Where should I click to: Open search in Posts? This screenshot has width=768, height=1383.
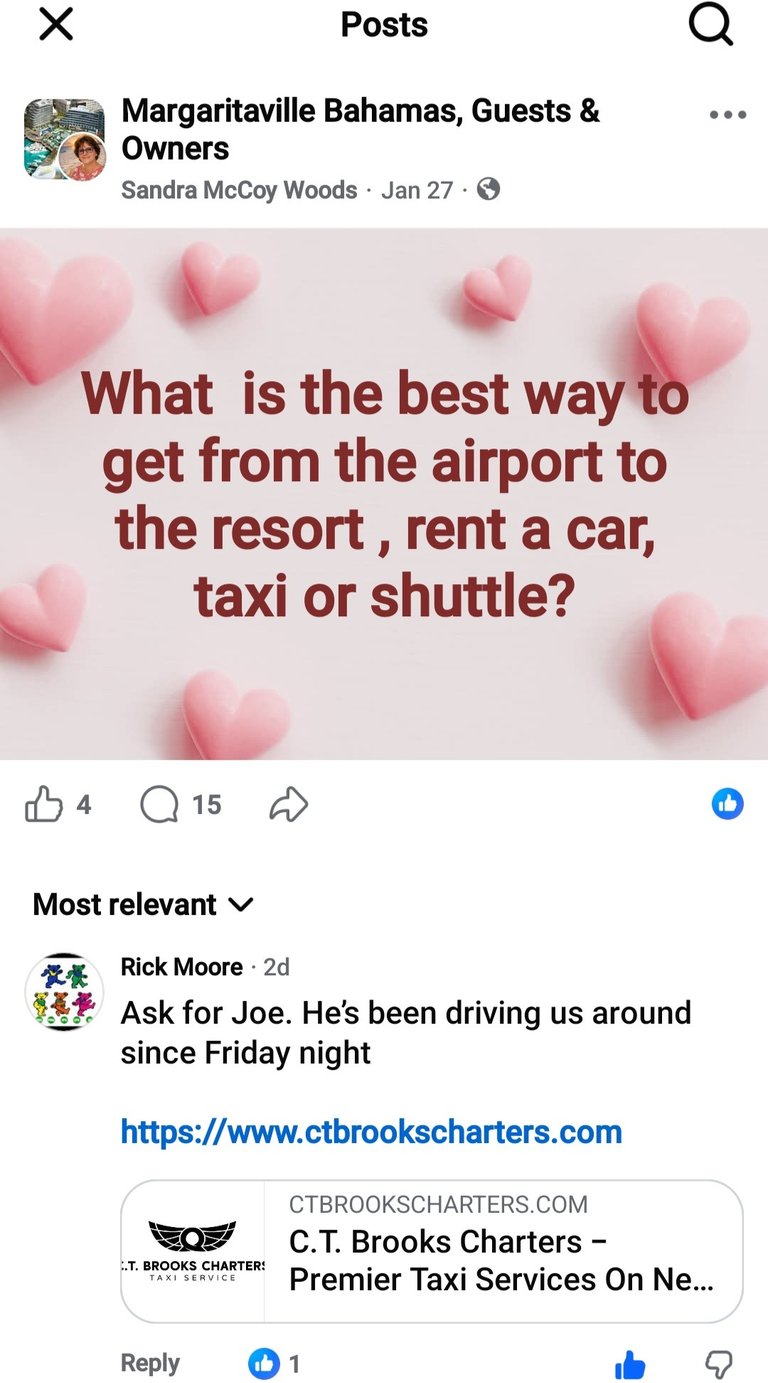(x=711, y=25)
